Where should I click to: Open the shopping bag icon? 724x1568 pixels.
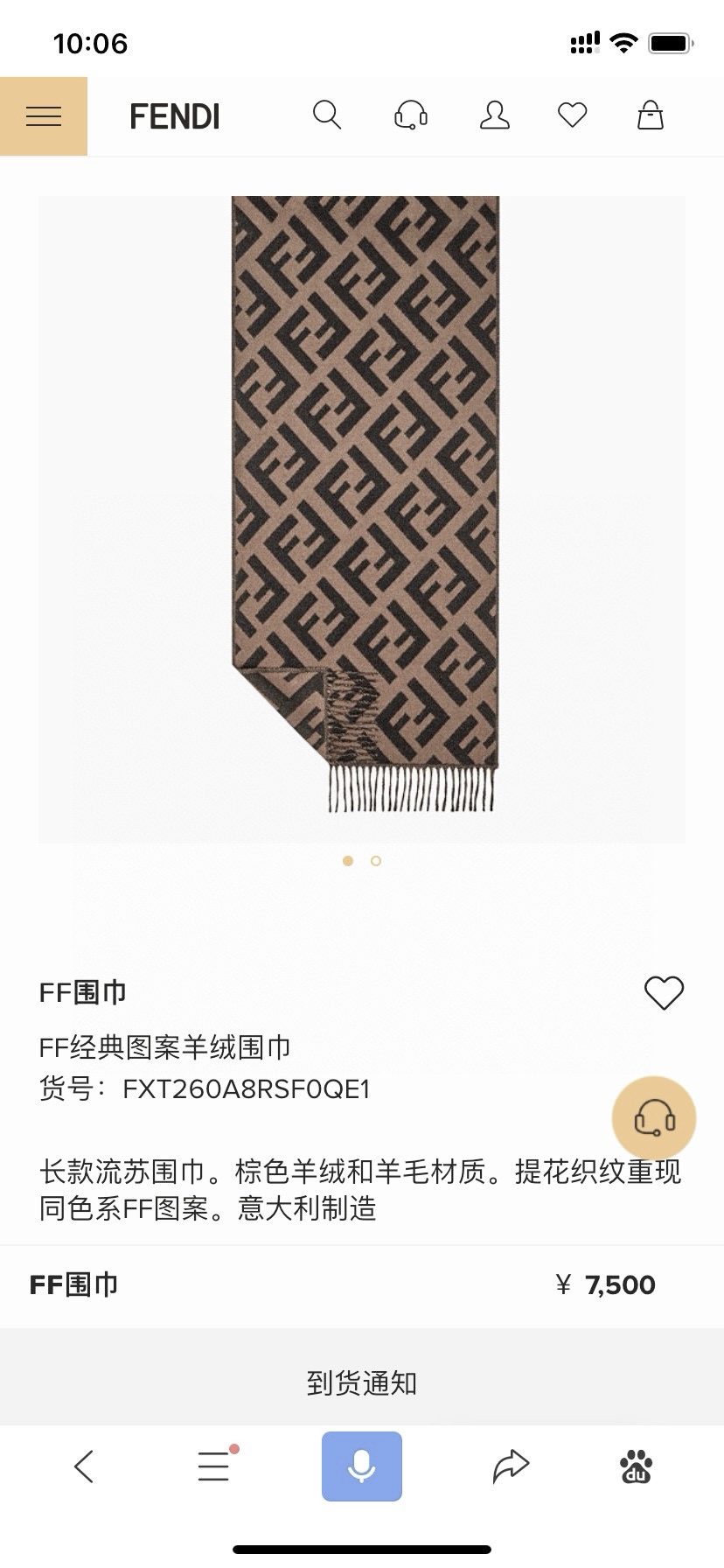(650, 115)
